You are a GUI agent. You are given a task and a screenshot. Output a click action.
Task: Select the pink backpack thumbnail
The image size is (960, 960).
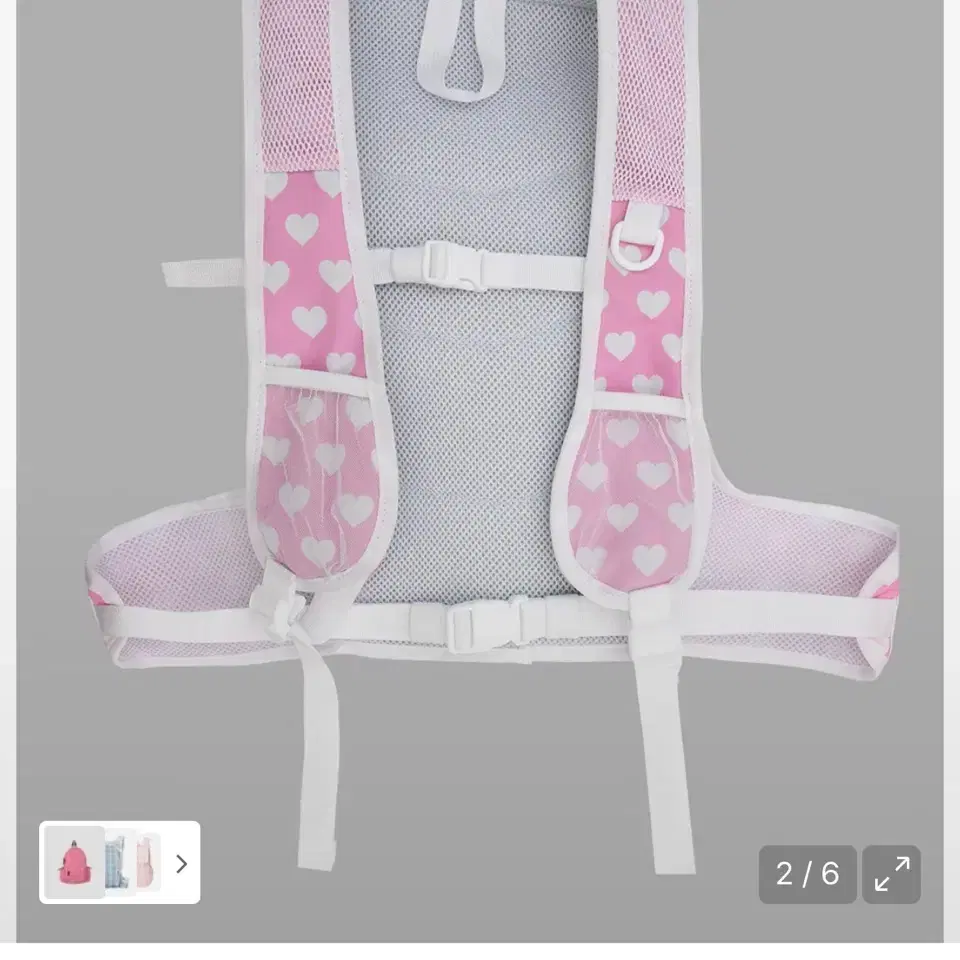[74, 862]
